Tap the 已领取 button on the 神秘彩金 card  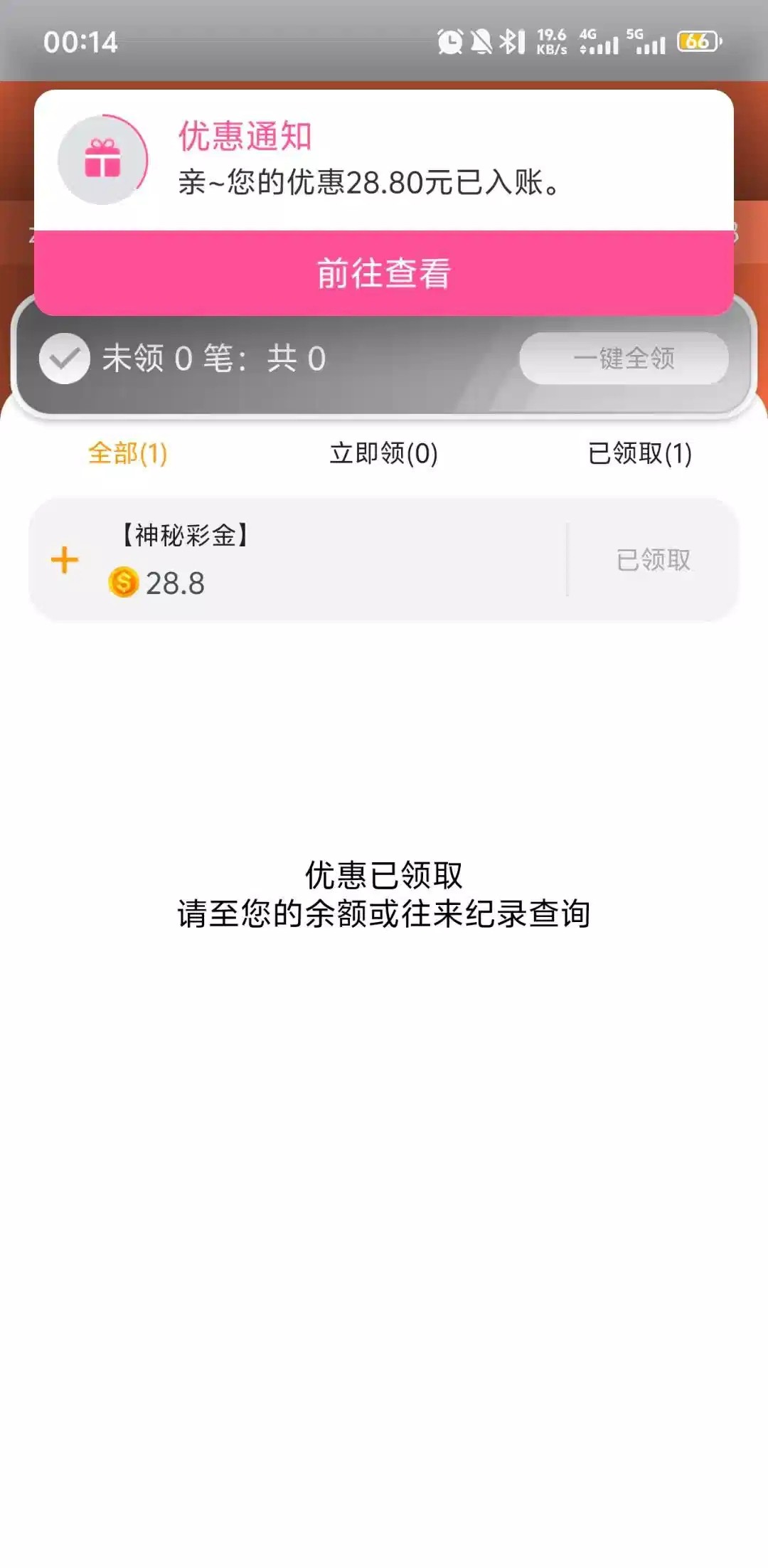point(653,561)
